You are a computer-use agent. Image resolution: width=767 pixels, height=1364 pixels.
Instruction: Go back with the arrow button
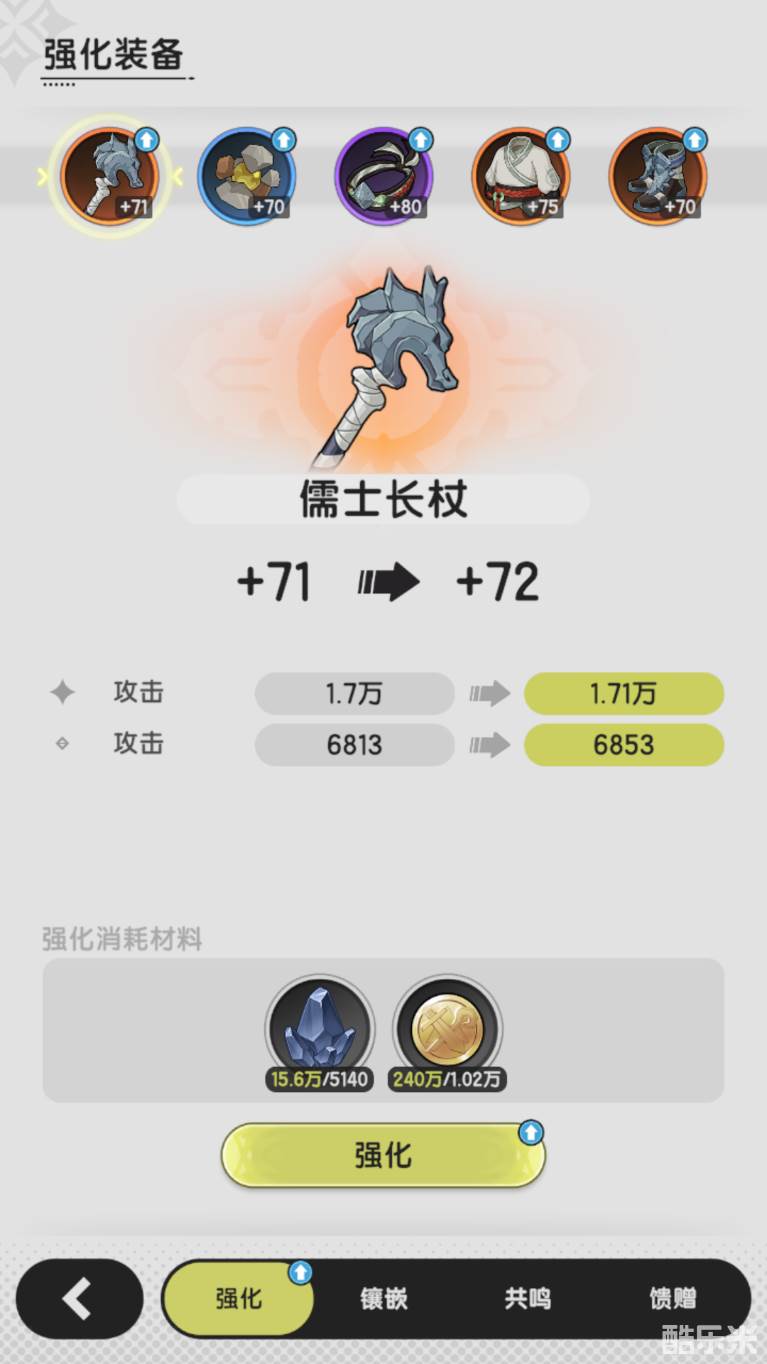click(79, 1299)
